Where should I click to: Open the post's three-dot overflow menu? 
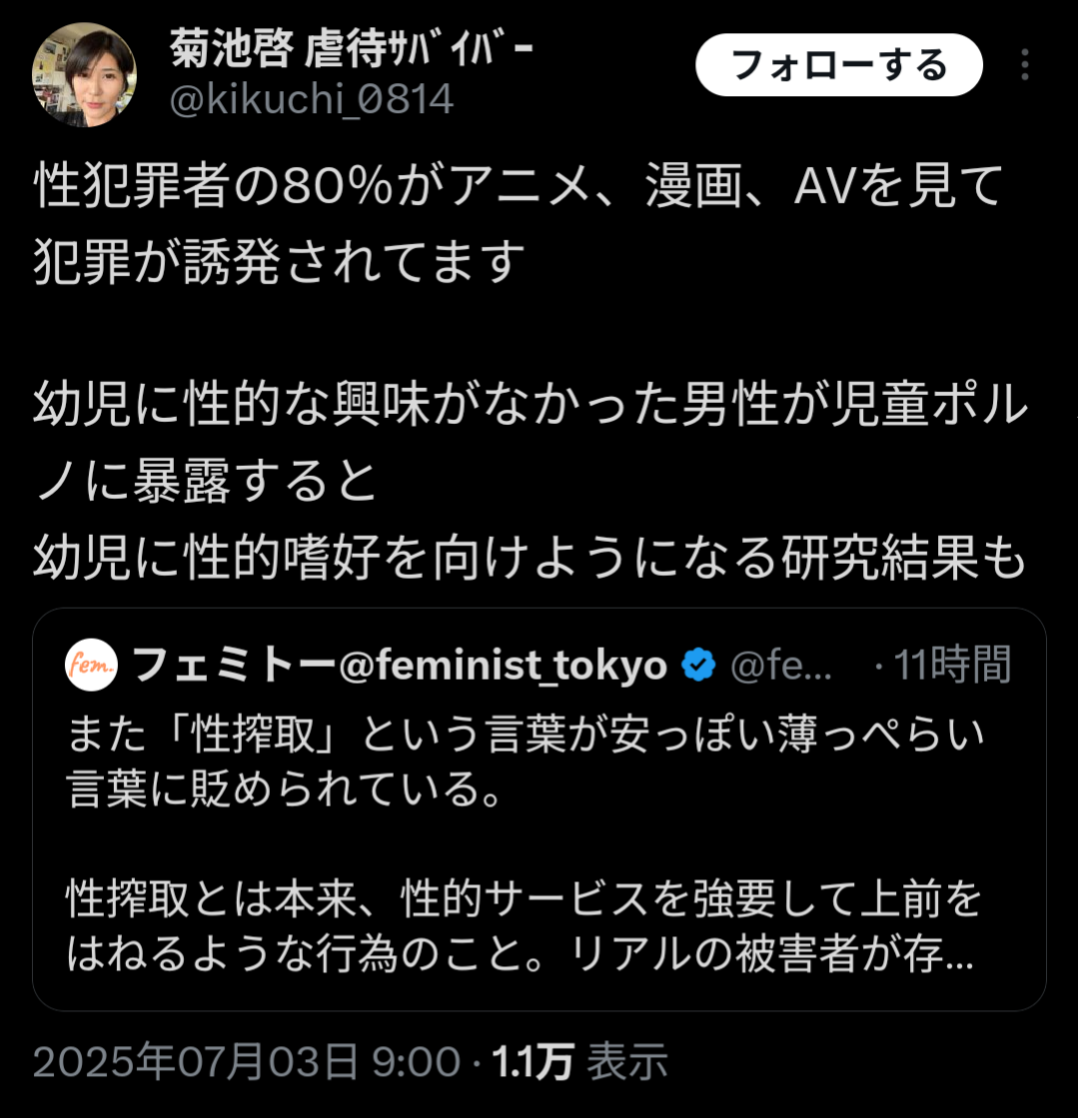click(x=1025, y=66)
